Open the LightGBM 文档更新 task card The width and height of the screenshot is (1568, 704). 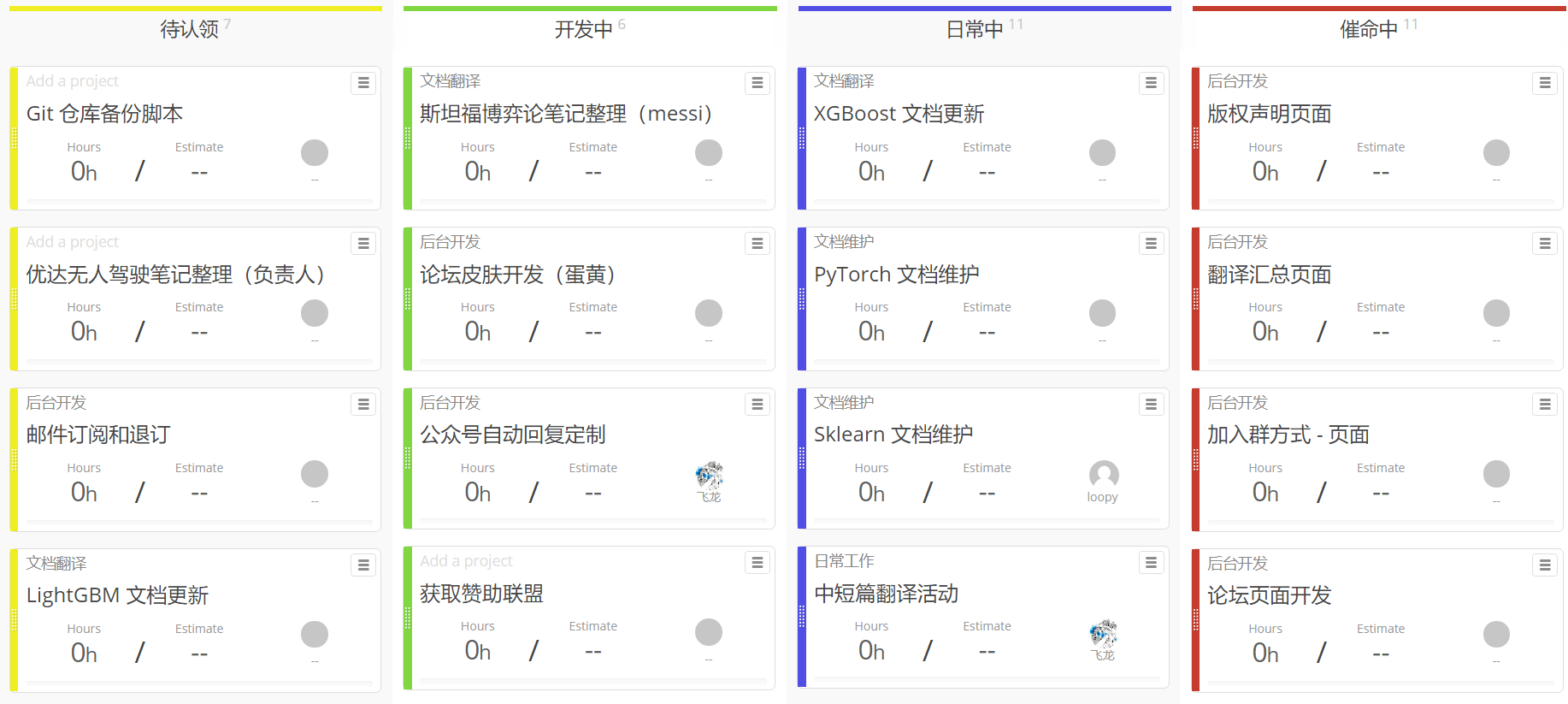tap(117, 595)
